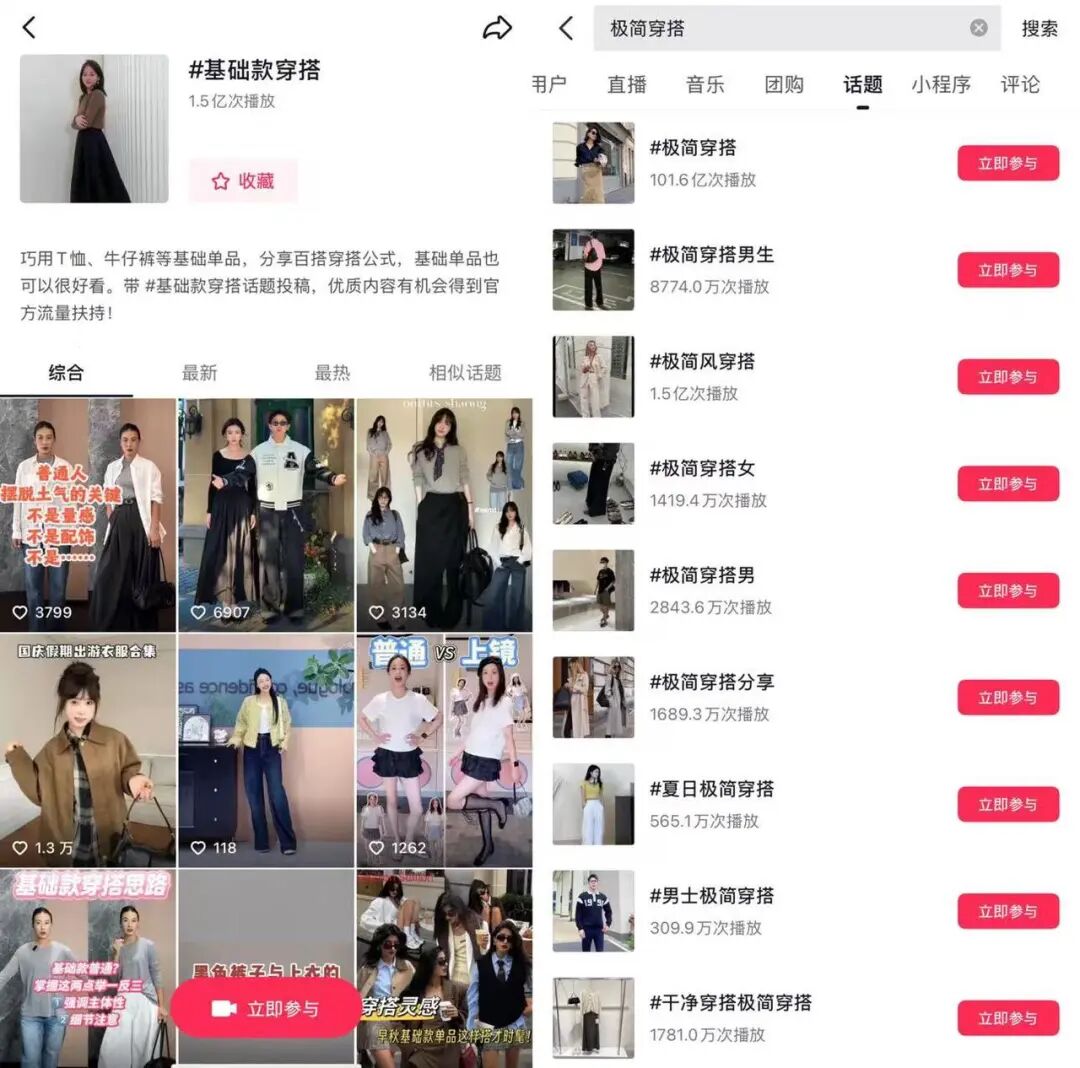1080x1068 pixels.
Task: Tap 收藏 to favorite this topic
Action: 243,181
